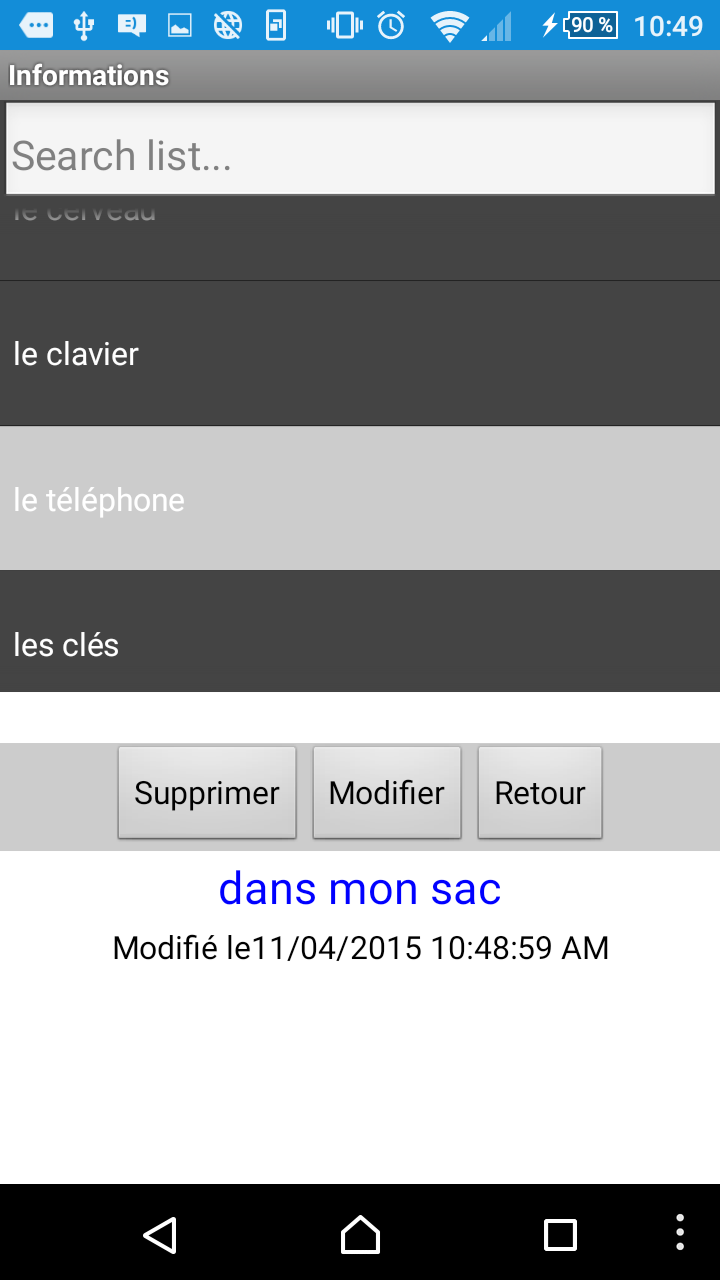The height and width of the screenshot is (1280, 720).
Task: Go back using the Retour button
Action: click(x=540, y=793)
